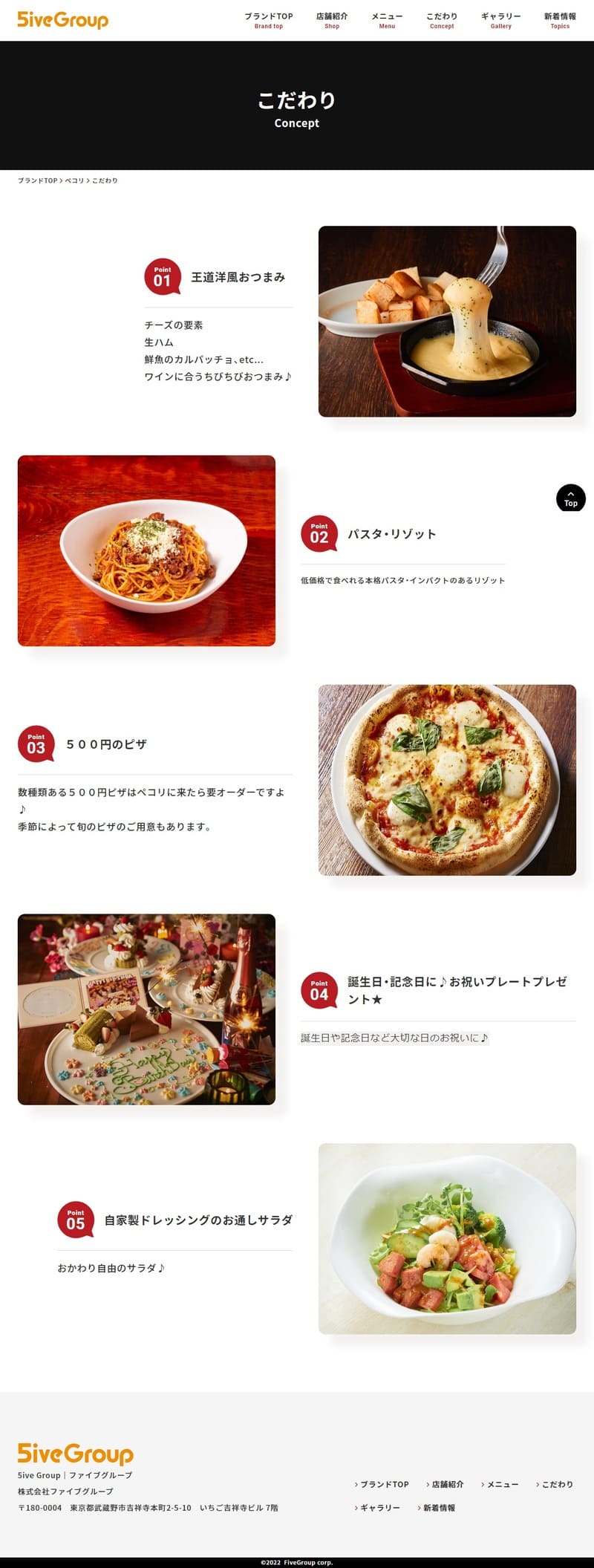Click the red Point 01 badge

click(x=163, y=276)
